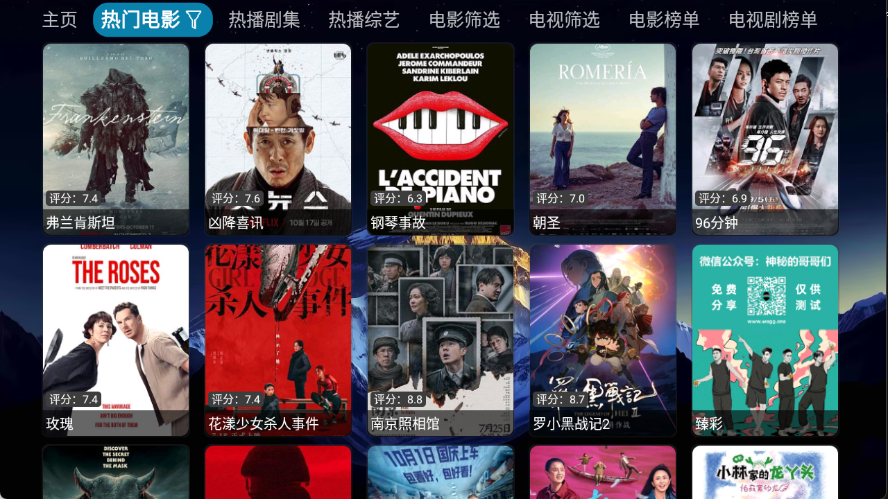Open the movie 96分钟
888x499 pixels.
765,138
